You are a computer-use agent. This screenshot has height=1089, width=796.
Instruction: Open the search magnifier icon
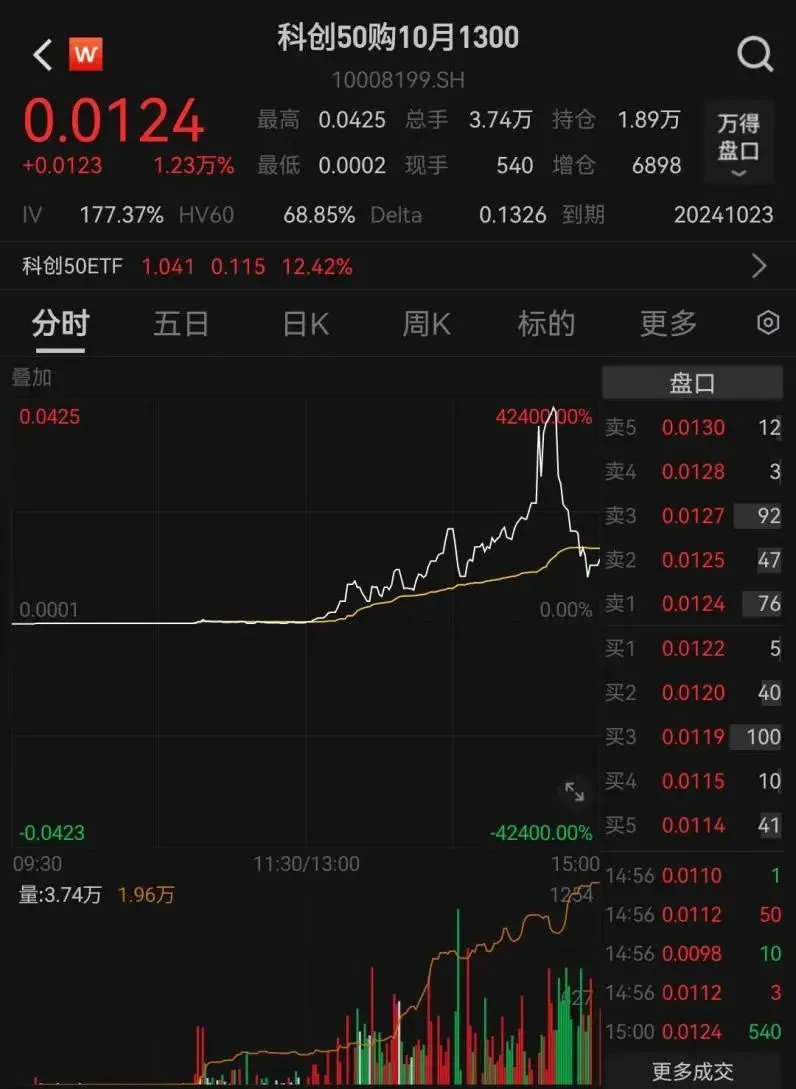(x=756, y=54)
